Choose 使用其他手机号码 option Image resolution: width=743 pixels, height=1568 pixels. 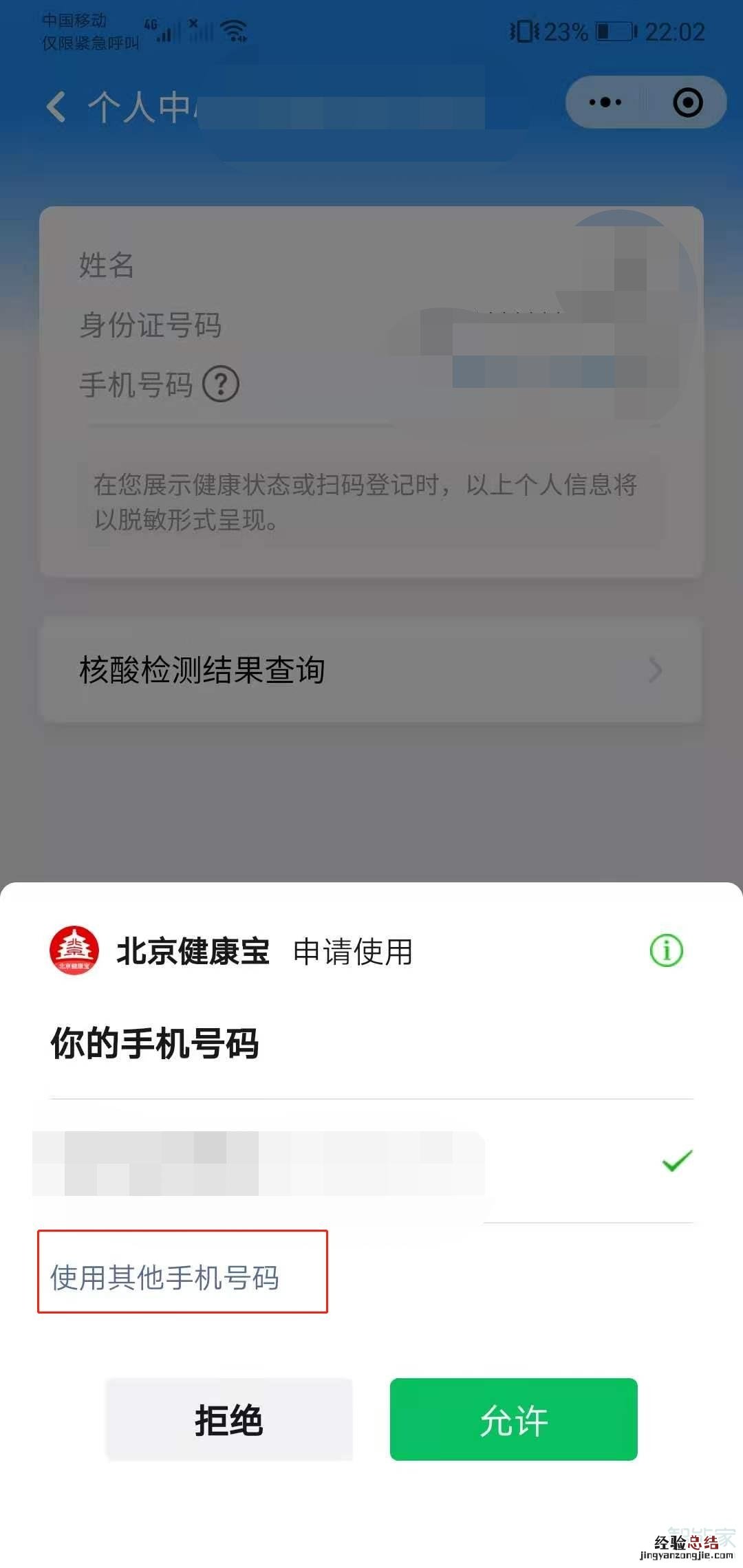165,1278
